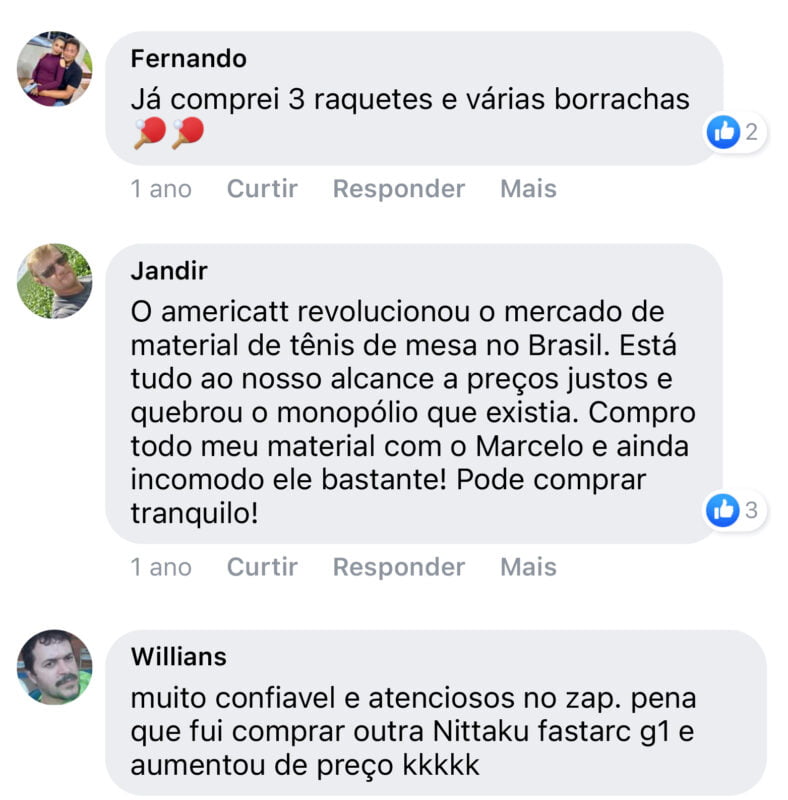Open Willians' profile picture
Image resolution: width=788 pixels, height=800 pixels.
tap(54, 667)
